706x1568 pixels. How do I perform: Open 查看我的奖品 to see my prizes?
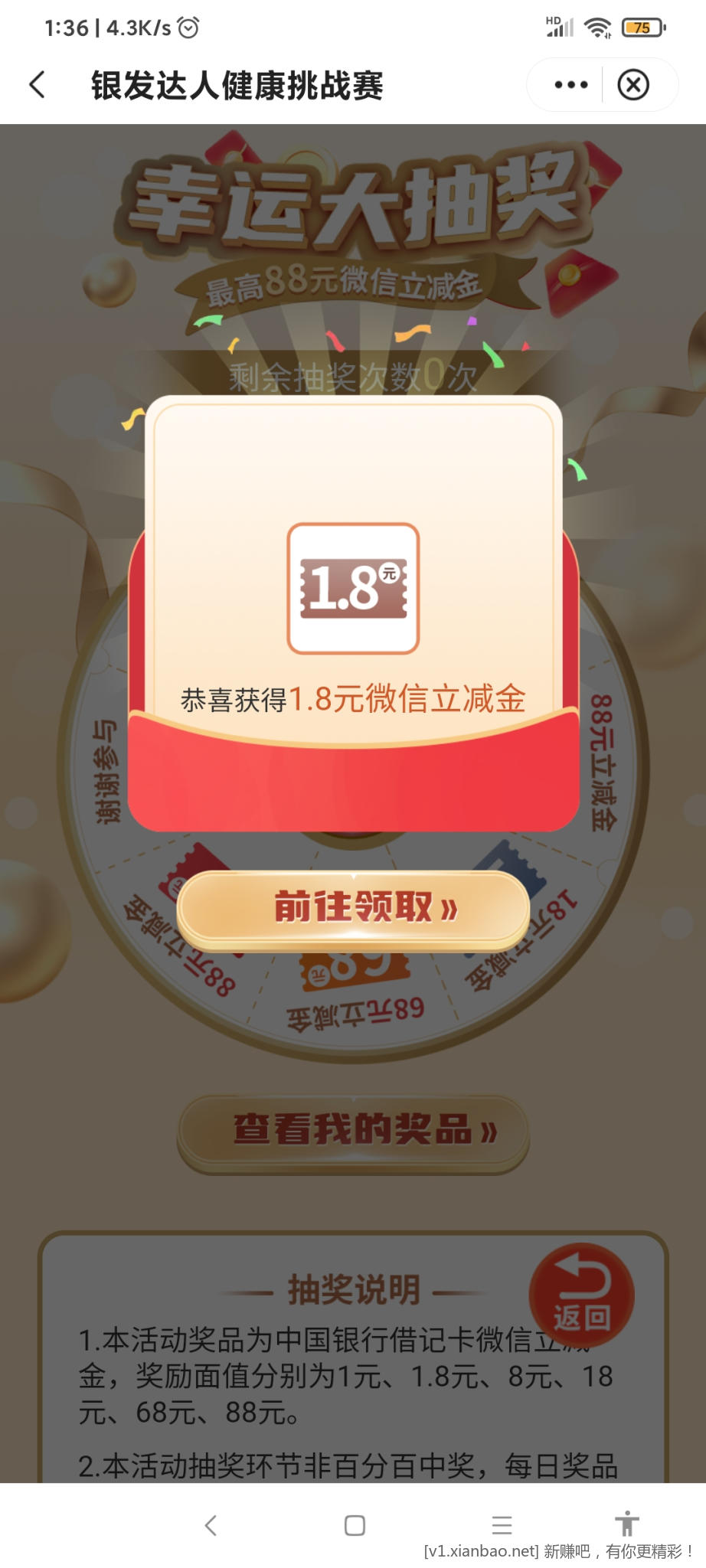point(353,1130)
